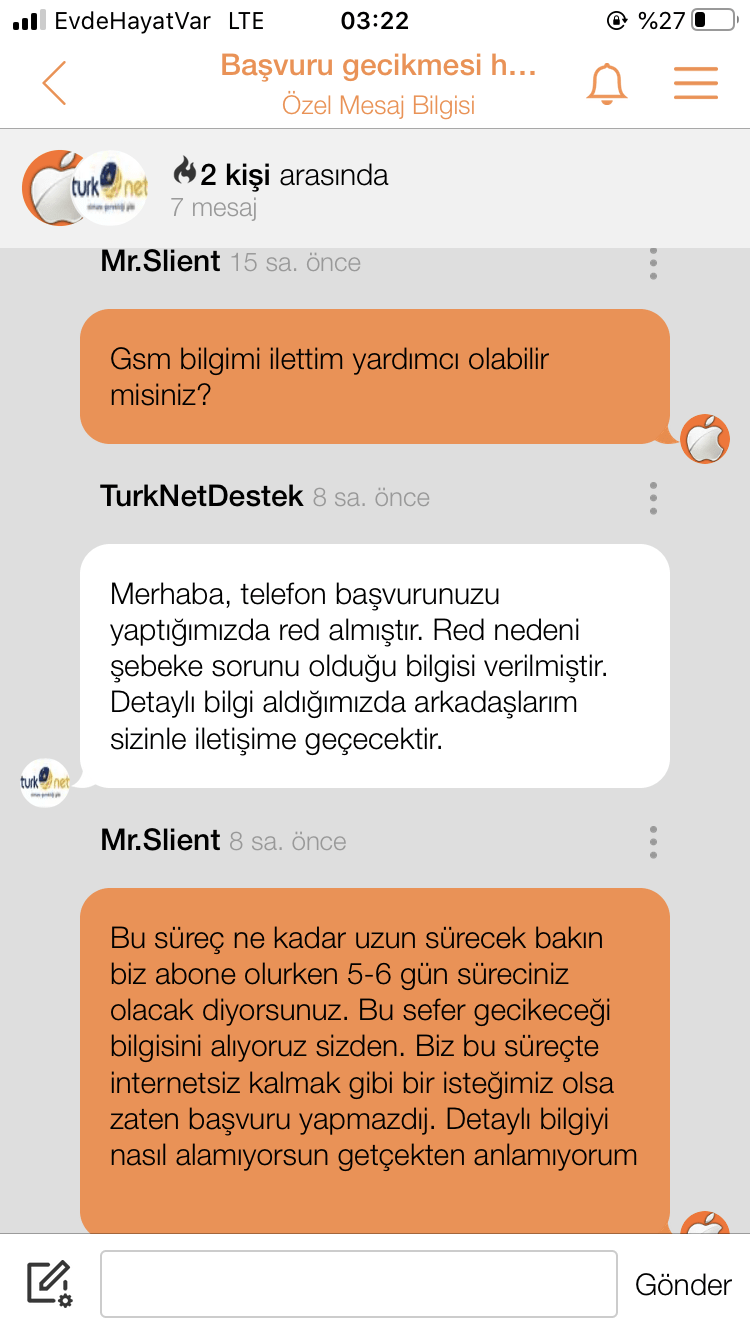Tap the message text input field

[359, 1284]
